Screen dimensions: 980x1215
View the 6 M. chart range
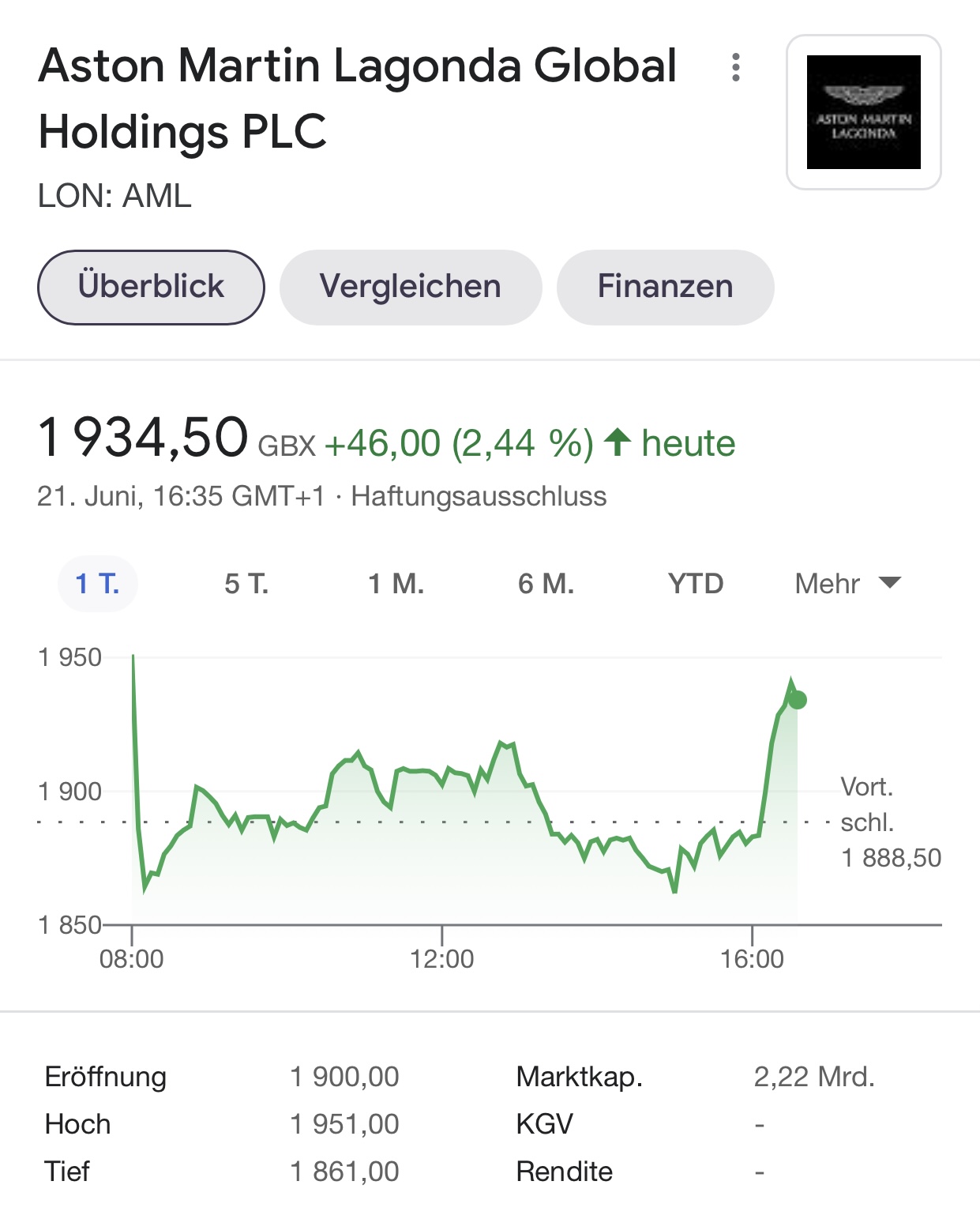[546, 584]
